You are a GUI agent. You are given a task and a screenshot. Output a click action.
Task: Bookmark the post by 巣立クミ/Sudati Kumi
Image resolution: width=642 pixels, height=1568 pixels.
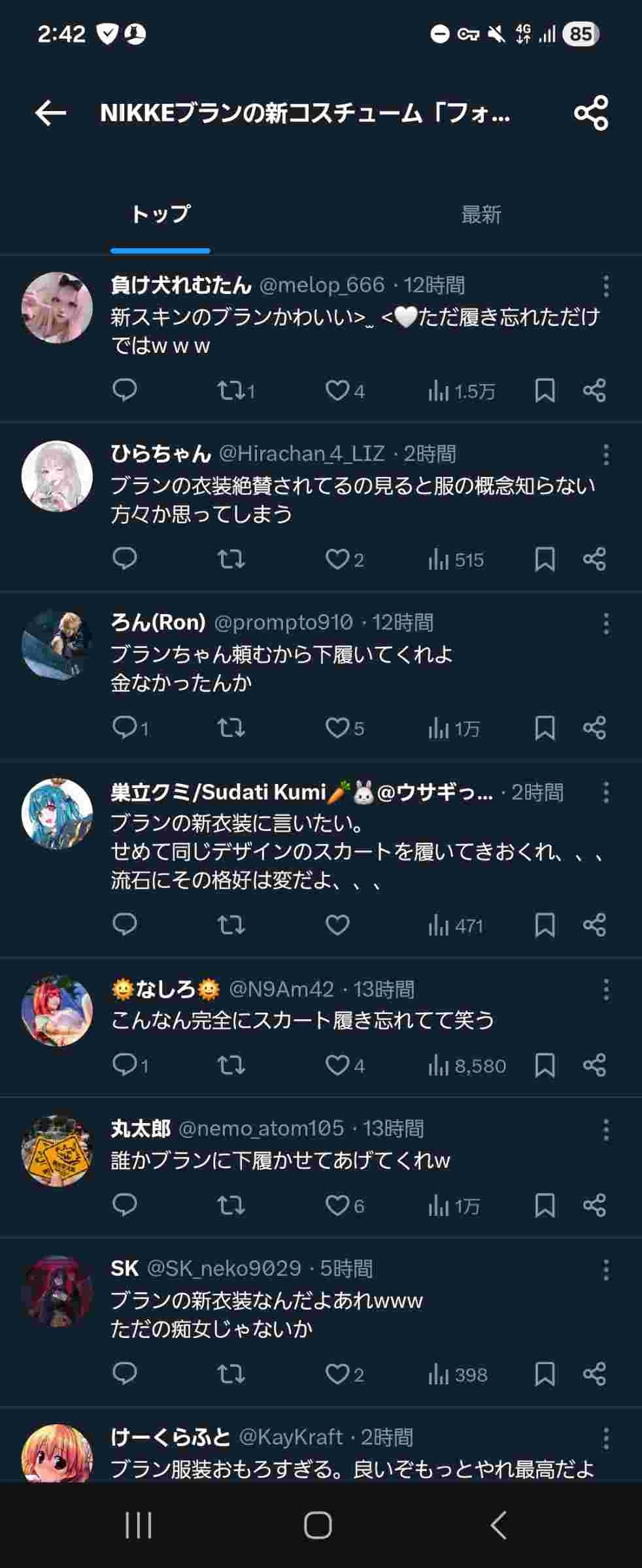(545, 924)
